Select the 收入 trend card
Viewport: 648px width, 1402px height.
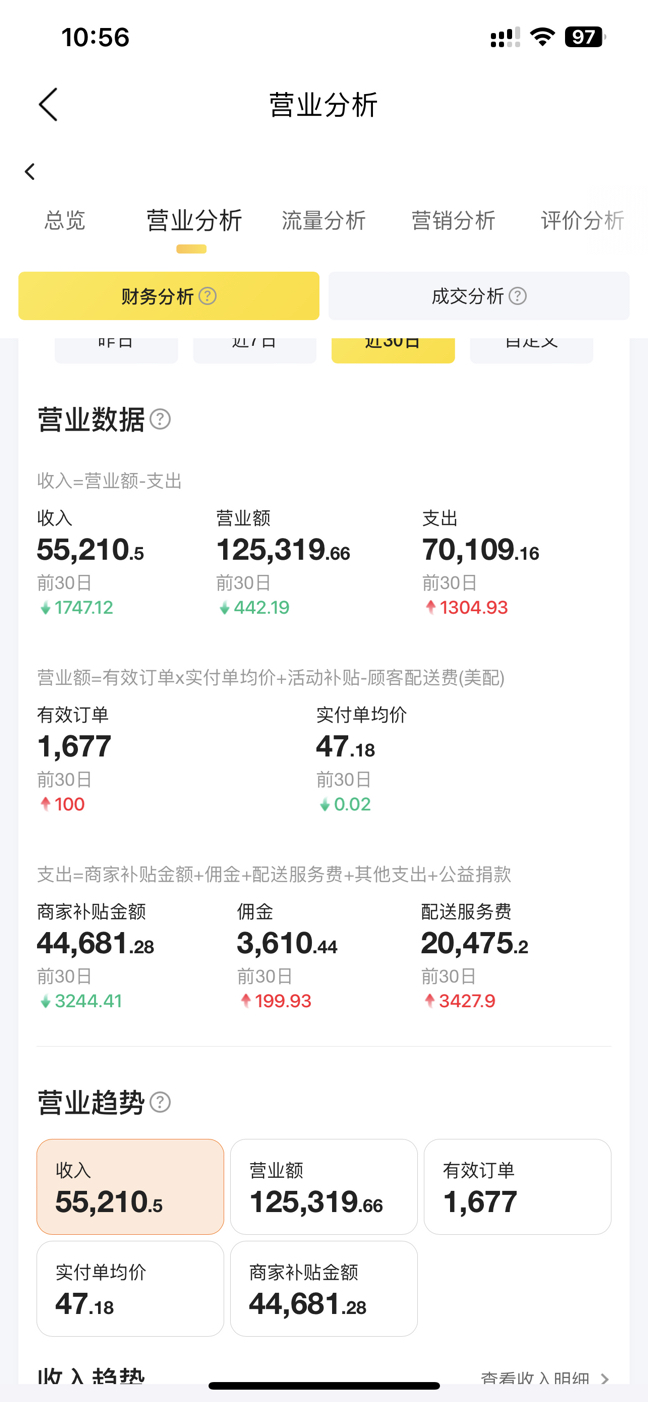point(130,1187)
